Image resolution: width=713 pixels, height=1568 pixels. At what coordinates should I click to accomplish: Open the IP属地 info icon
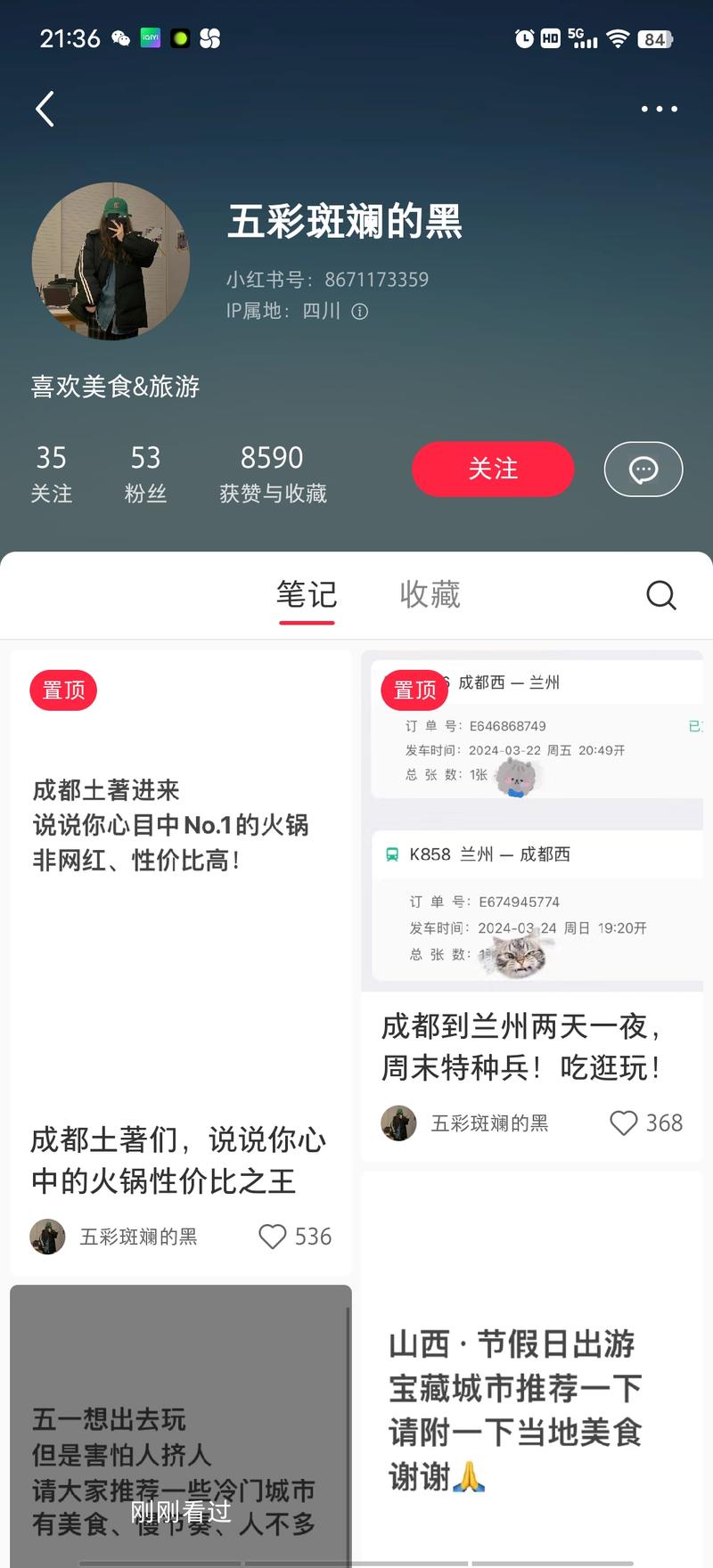[360, 312]
